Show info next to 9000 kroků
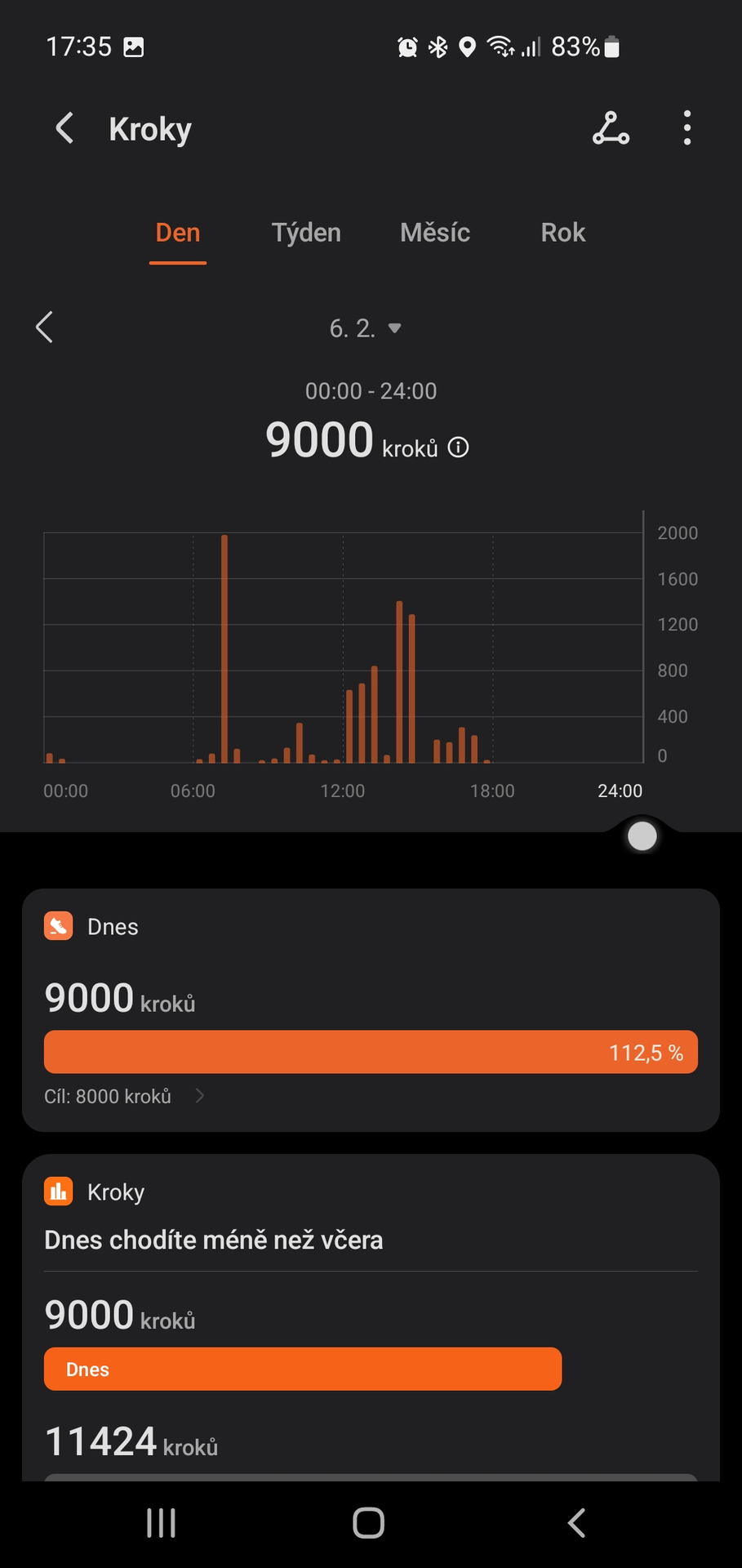 pos(459,448)
